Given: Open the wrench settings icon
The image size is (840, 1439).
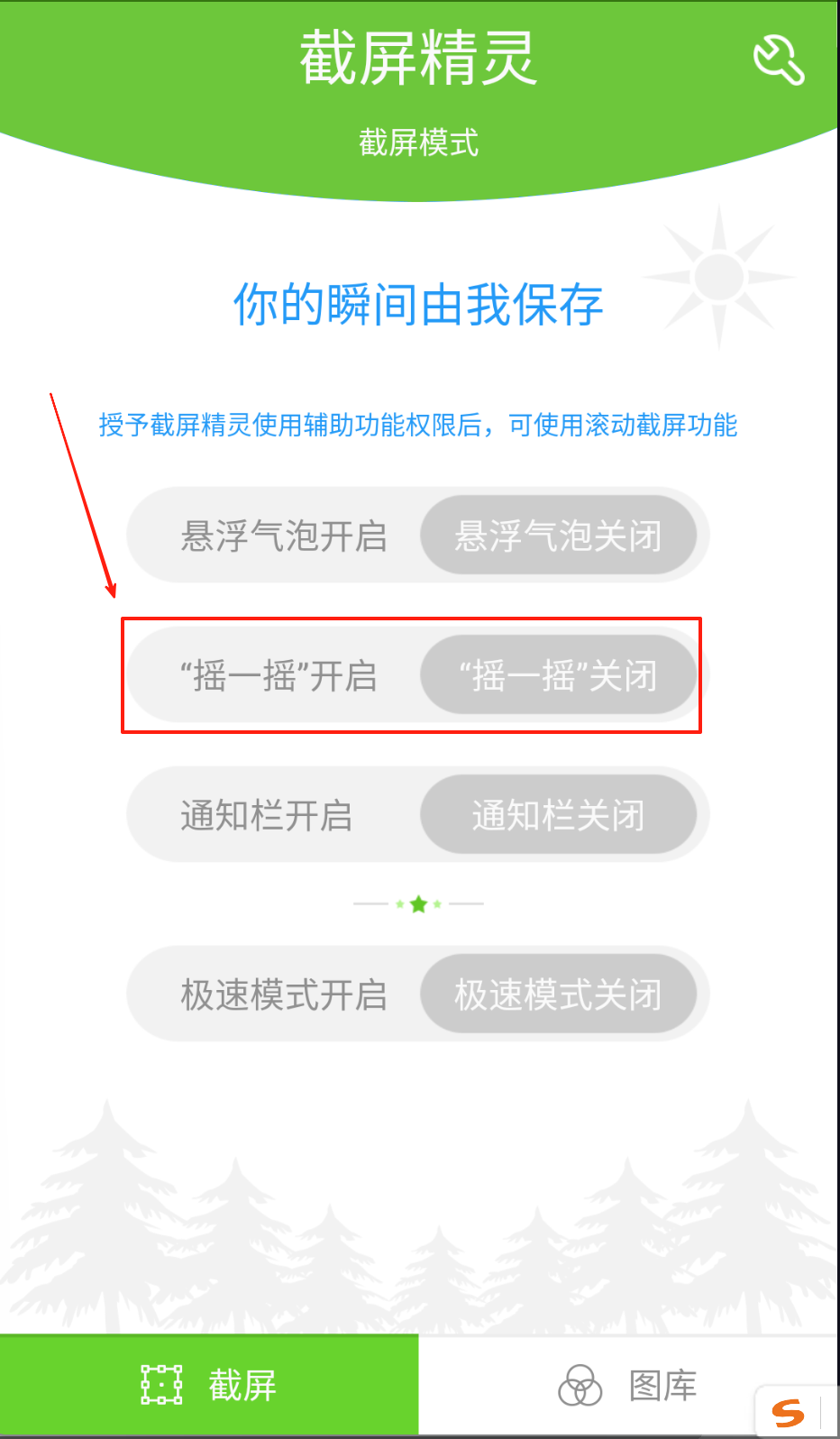Looking at the screenshot, I should tap(778, 61).
